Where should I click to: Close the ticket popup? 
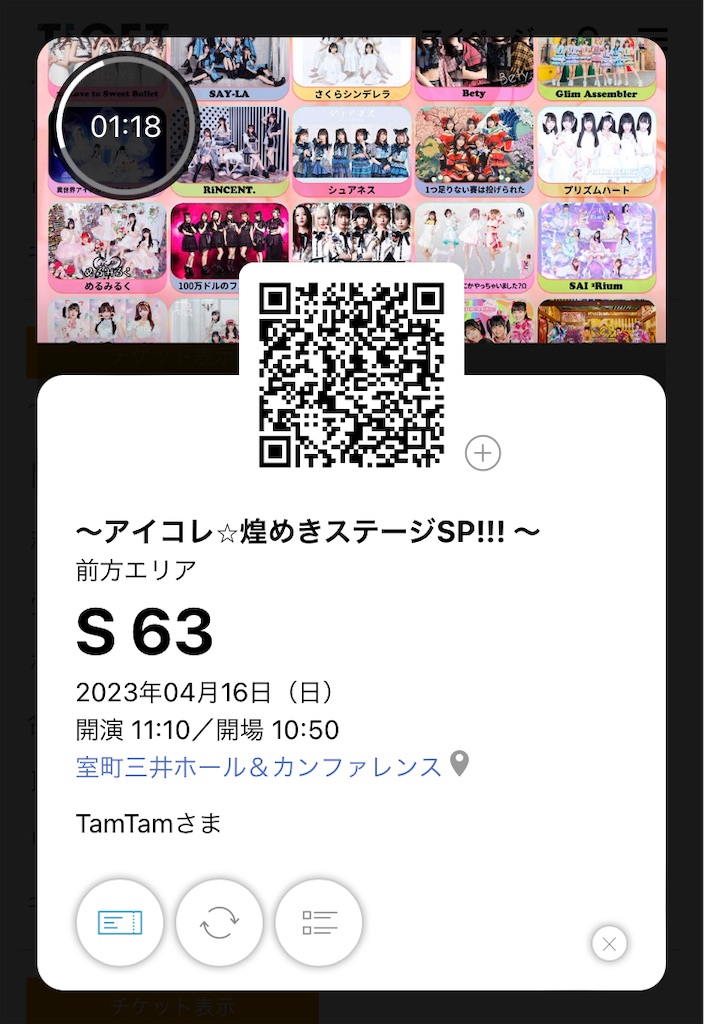tap(609, 943)
